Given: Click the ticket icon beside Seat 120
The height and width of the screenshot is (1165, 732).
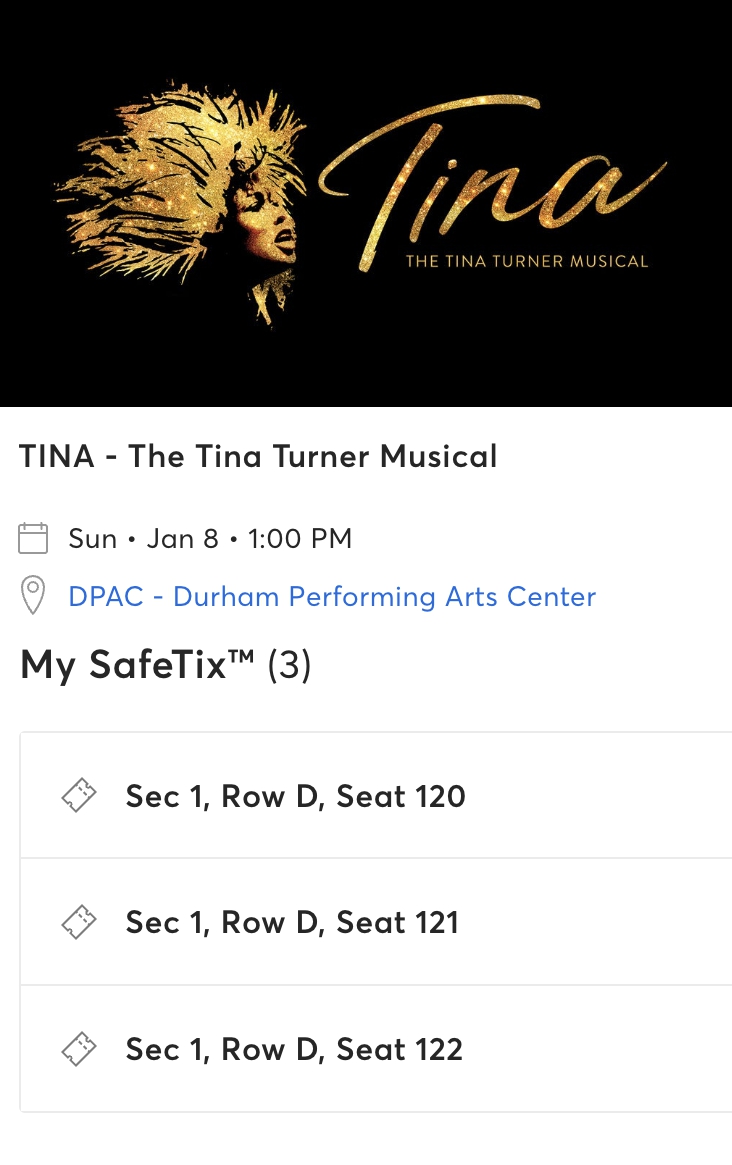Looking at the screenshot, I should [82, 795].
